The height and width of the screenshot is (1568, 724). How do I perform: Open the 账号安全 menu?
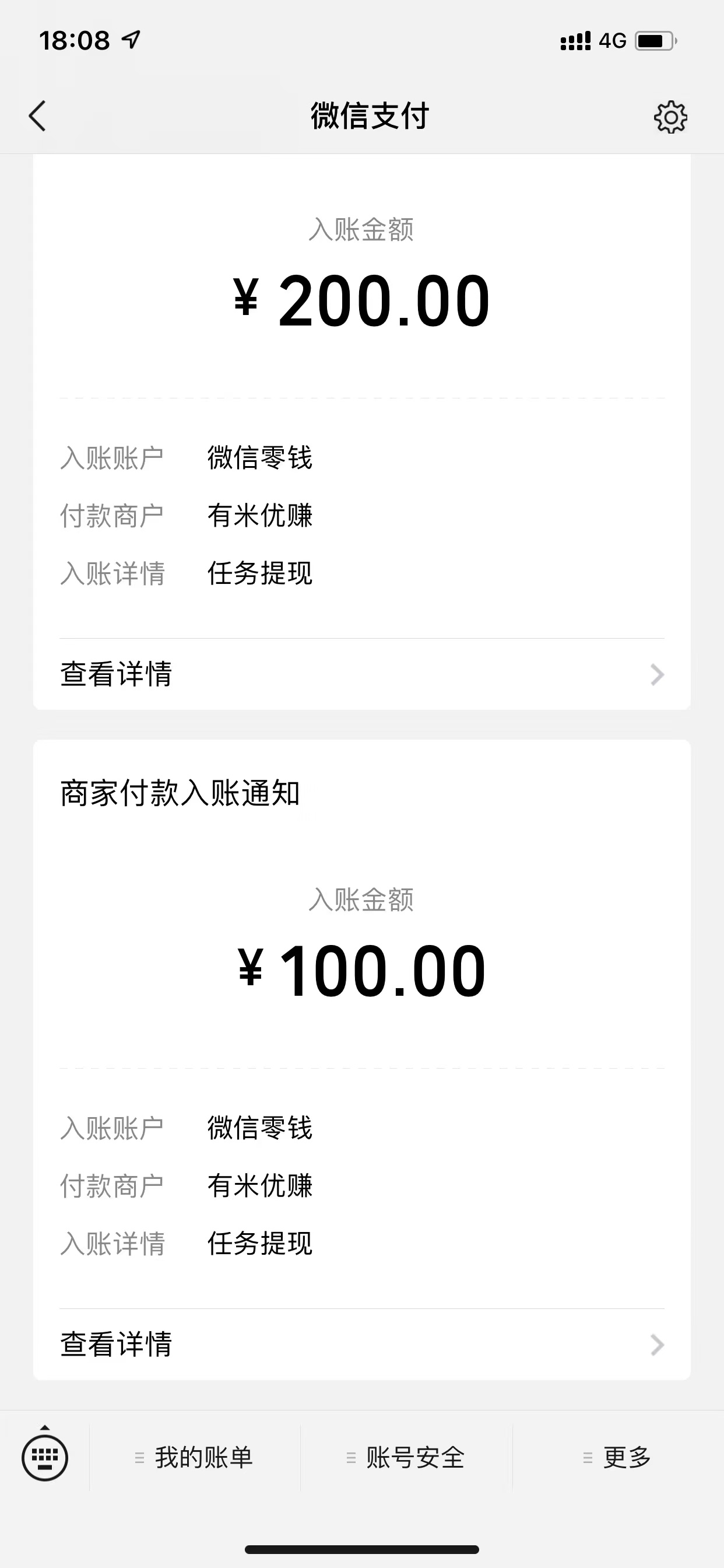point(406,1457)
